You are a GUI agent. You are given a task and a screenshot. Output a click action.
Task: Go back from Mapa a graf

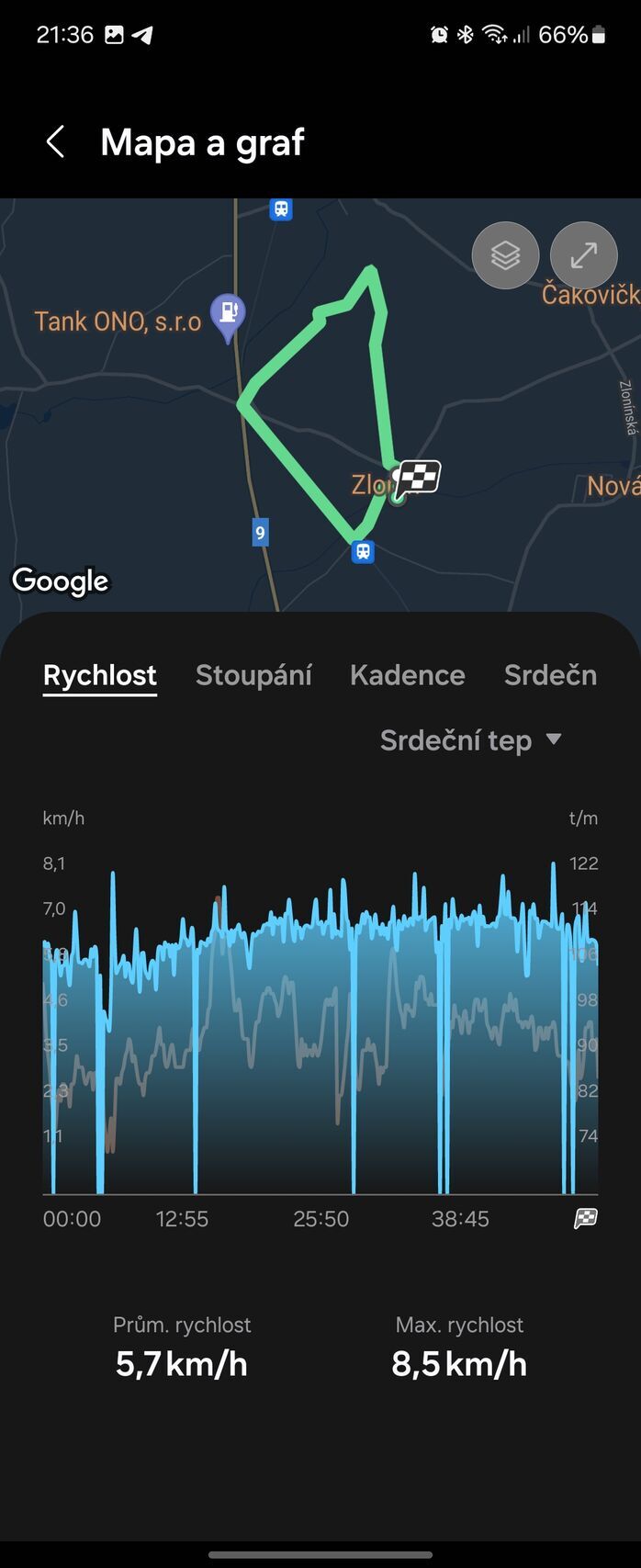coord(55,142)
